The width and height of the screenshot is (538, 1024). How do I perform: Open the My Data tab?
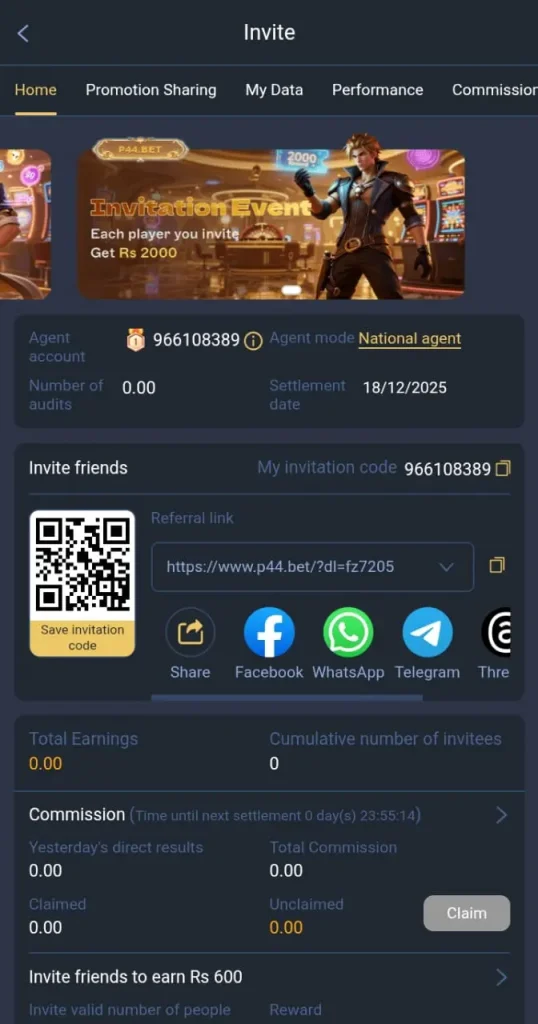274,90
